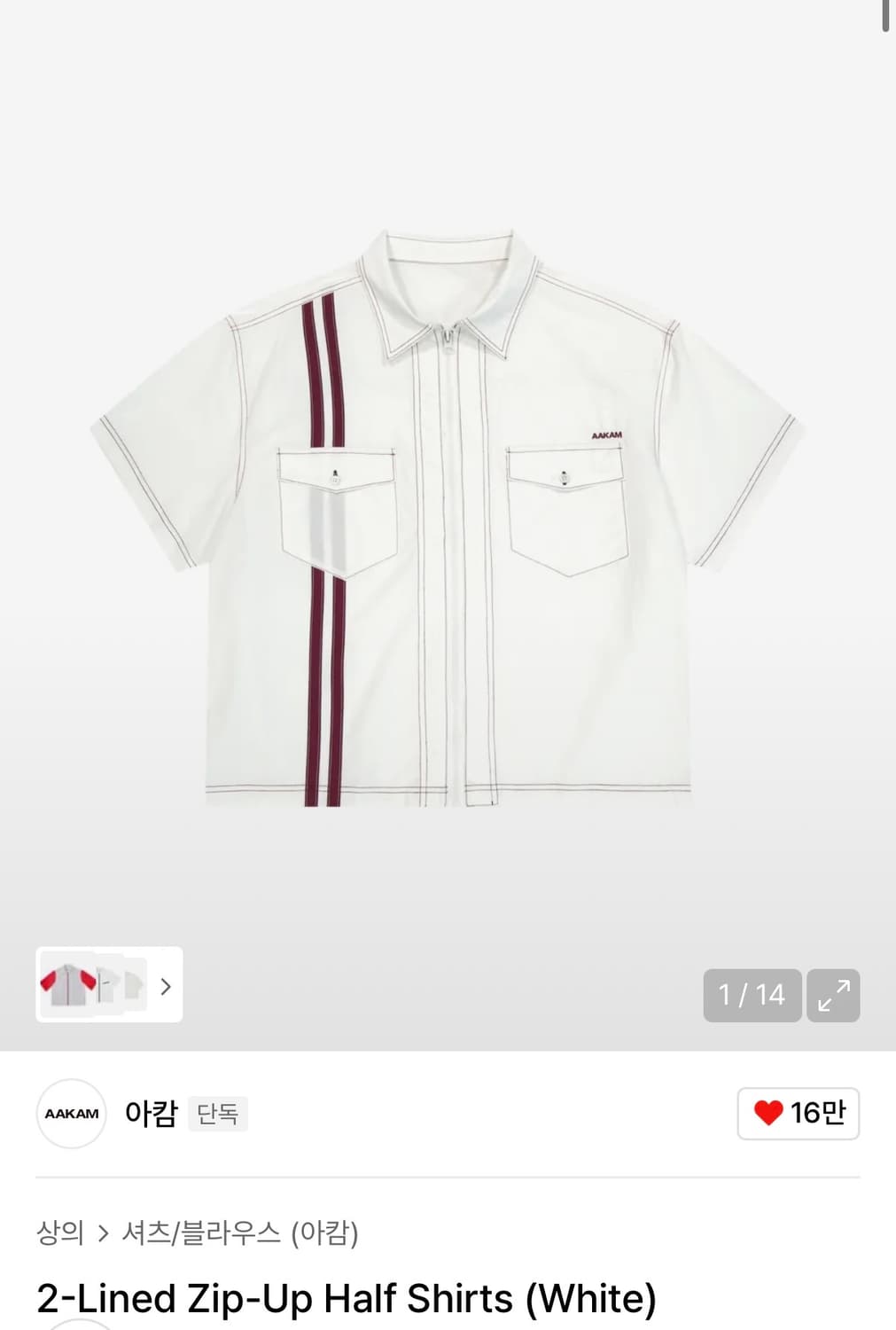
Task: Select the 상의 breadcrumb category
Action: click(x=58, y=1232)
